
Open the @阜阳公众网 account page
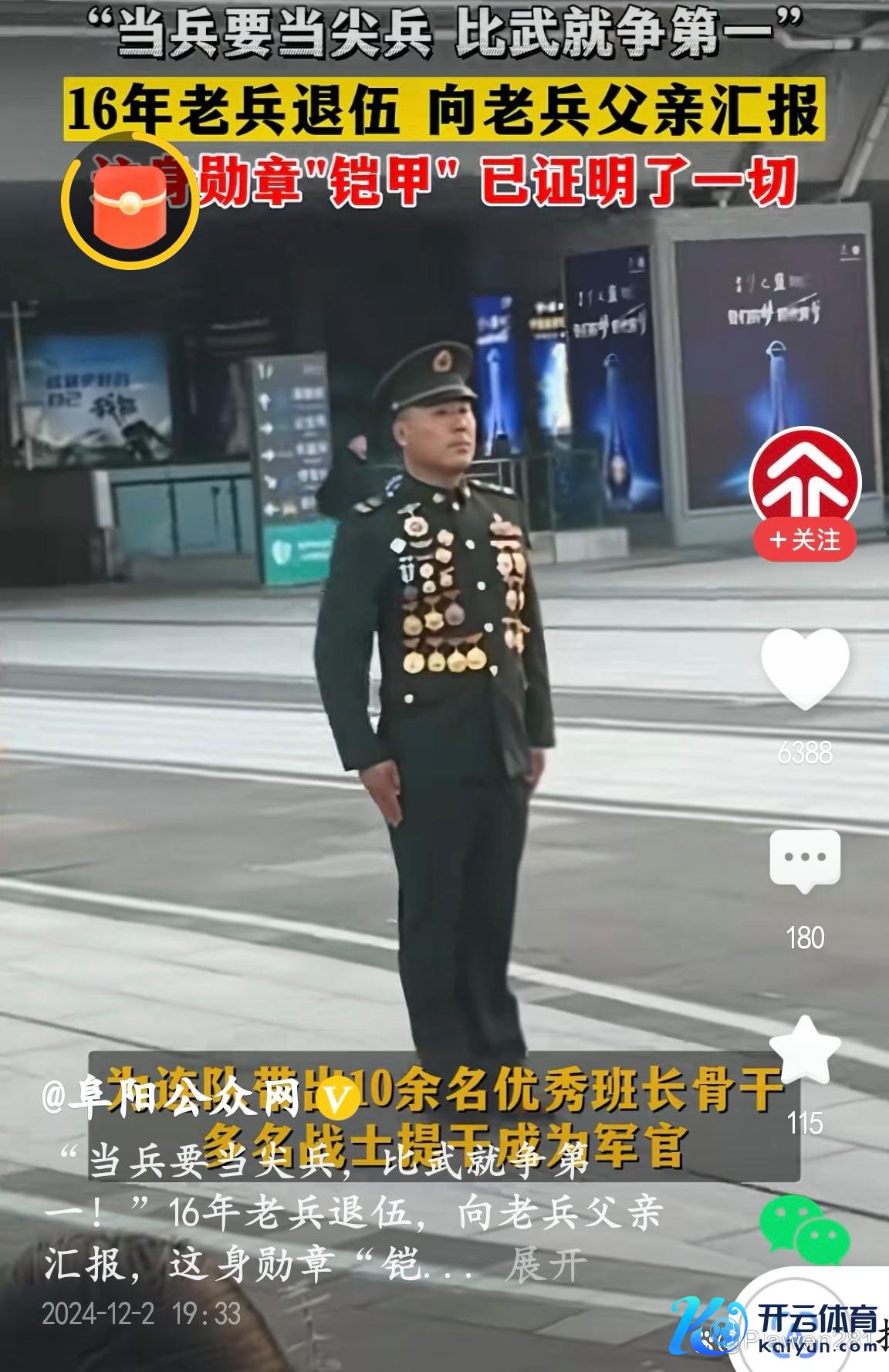pos(171,1097)
